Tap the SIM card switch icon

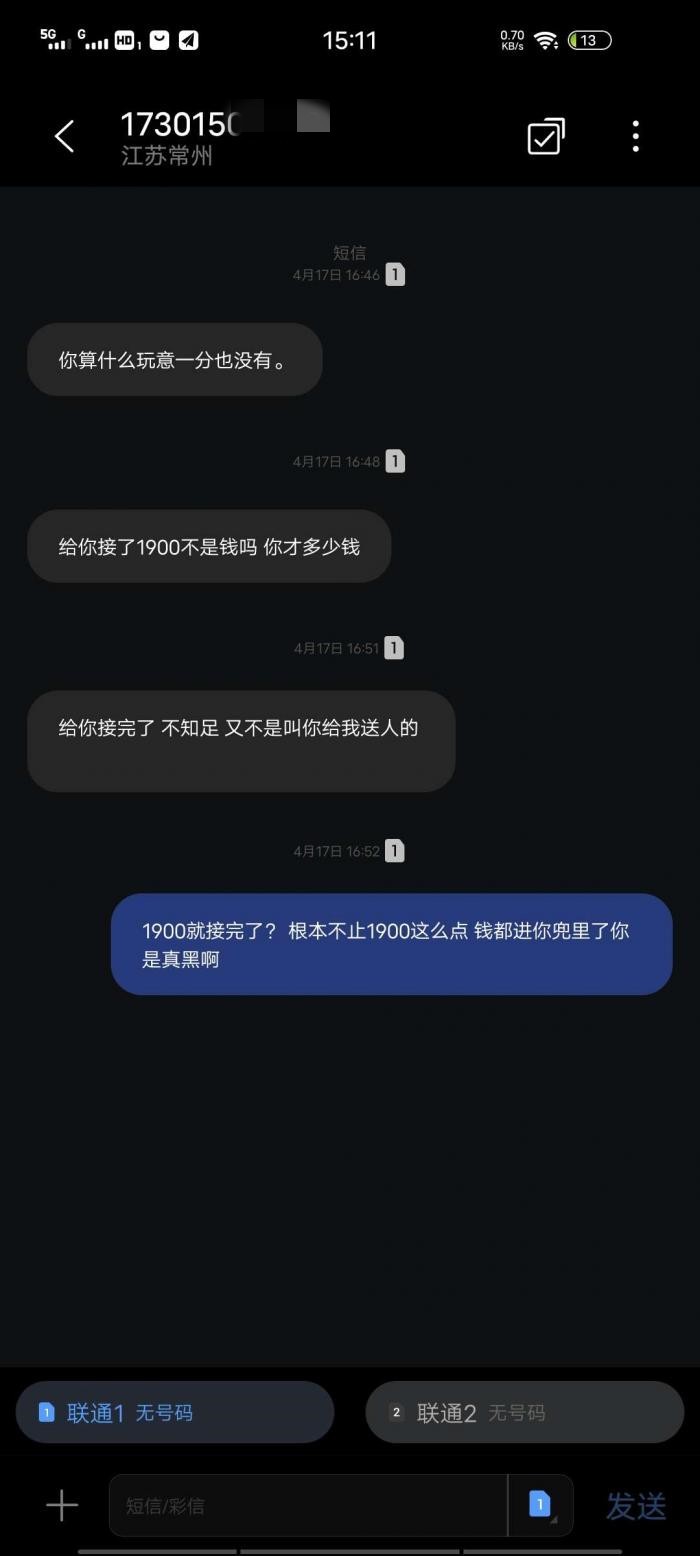[540, 1505]
